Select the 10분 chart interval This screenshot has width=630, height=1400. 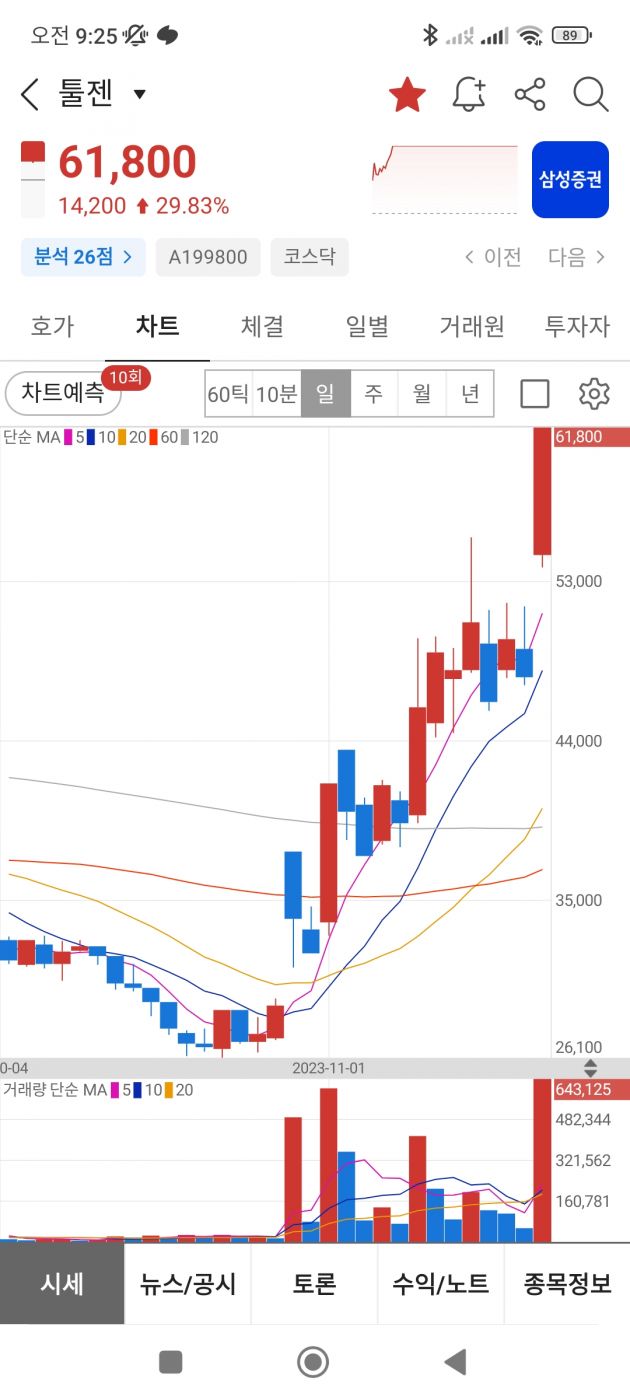pos(276,394)
